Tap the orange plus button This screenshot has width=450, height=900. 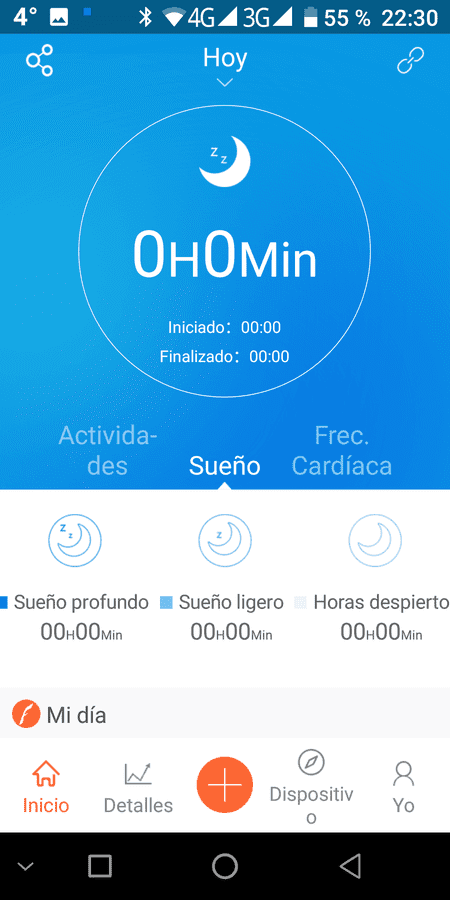[224, 785]
